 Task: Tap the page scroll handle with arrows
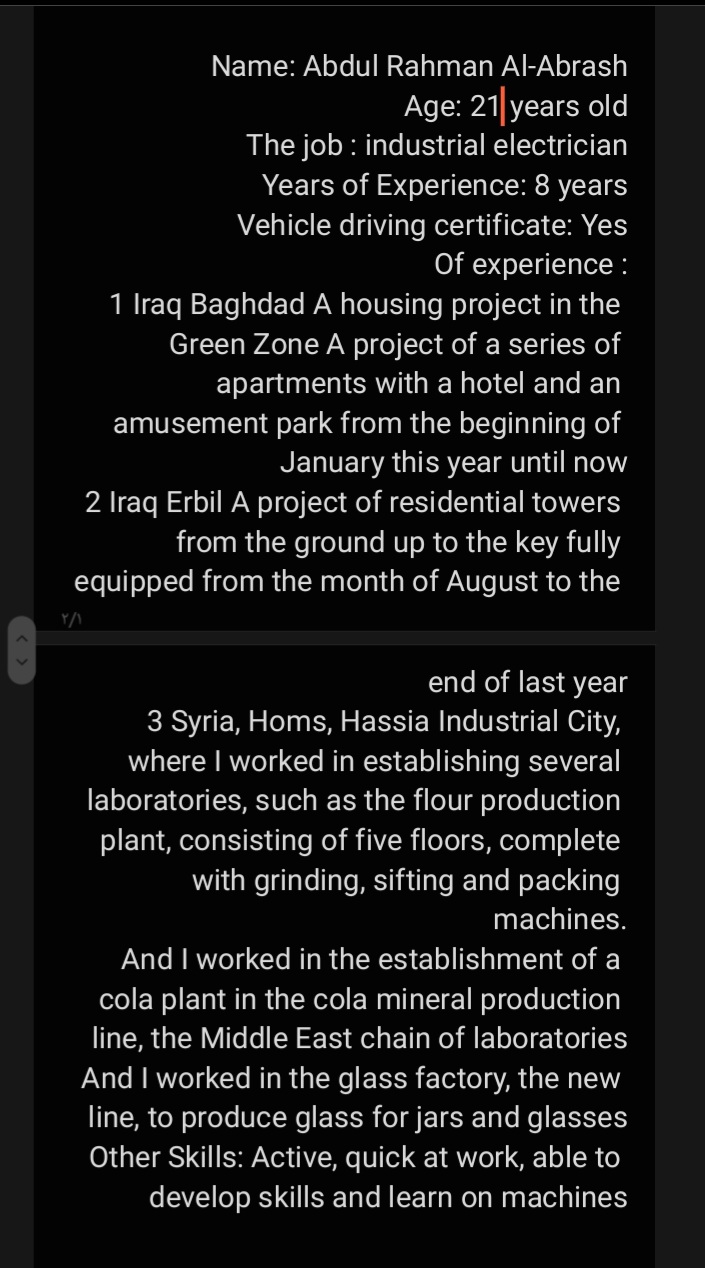(x=22, y=649)
